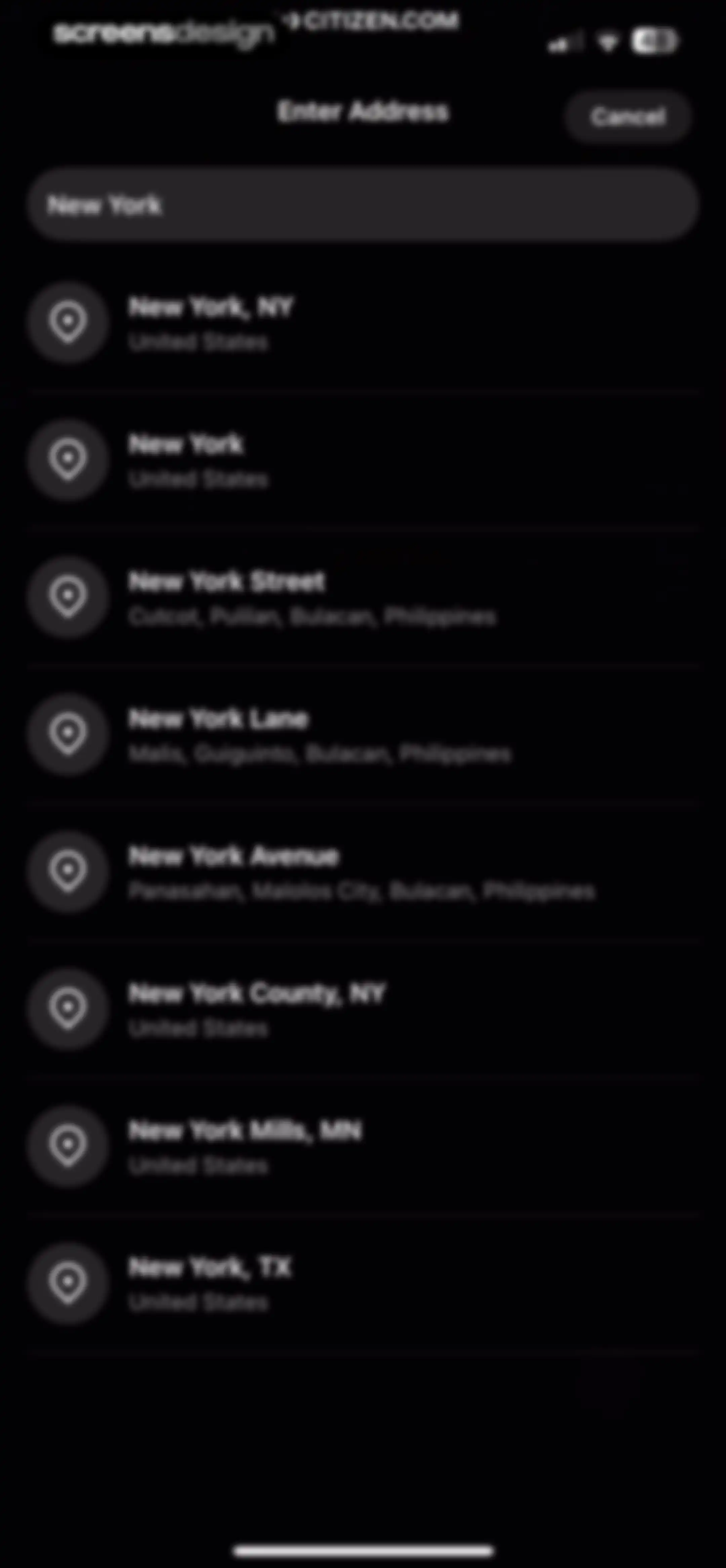Pick the New York, TX result
This screenshot has height=1568, width=726.
click(363, 1284)
